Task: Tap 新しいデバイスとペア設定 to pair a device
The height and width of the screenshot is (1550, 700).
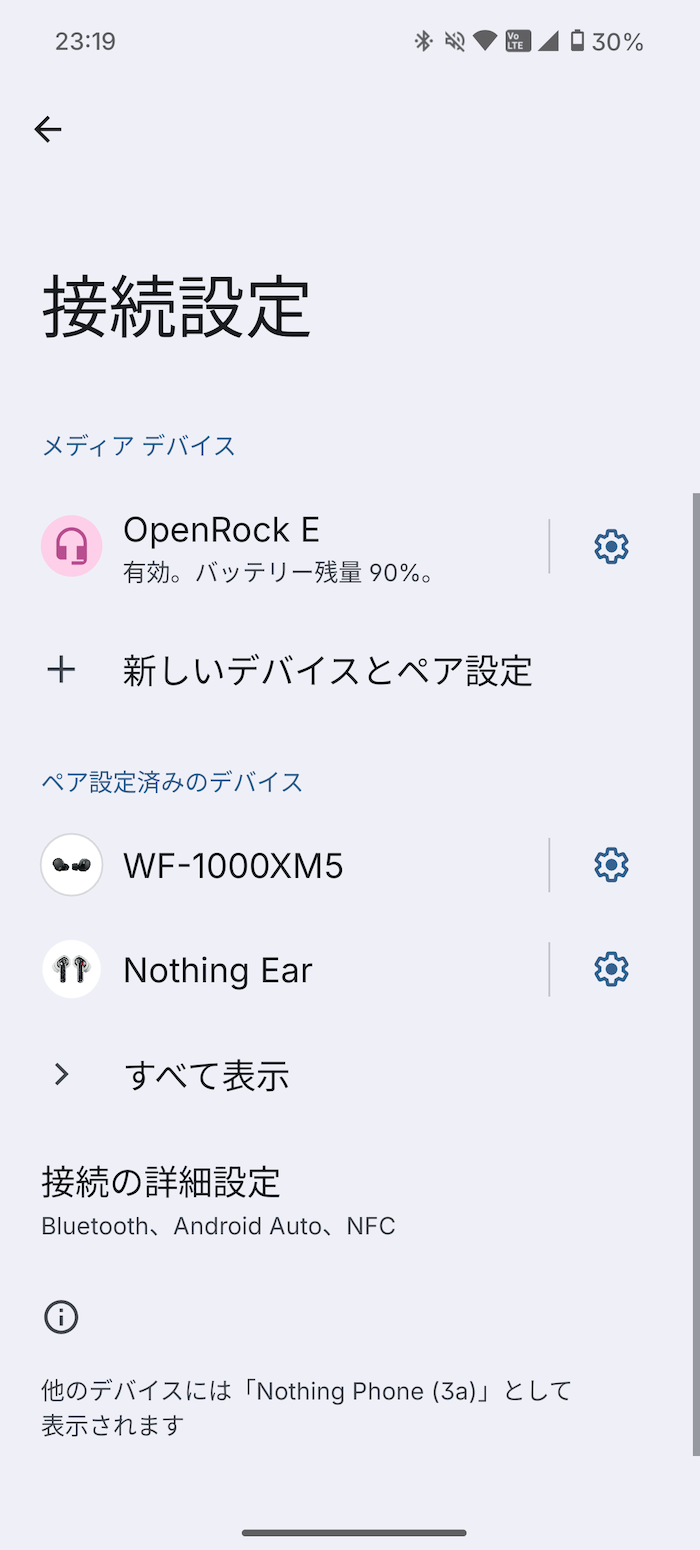Action: pyautogui.click(x=327, y=671)
